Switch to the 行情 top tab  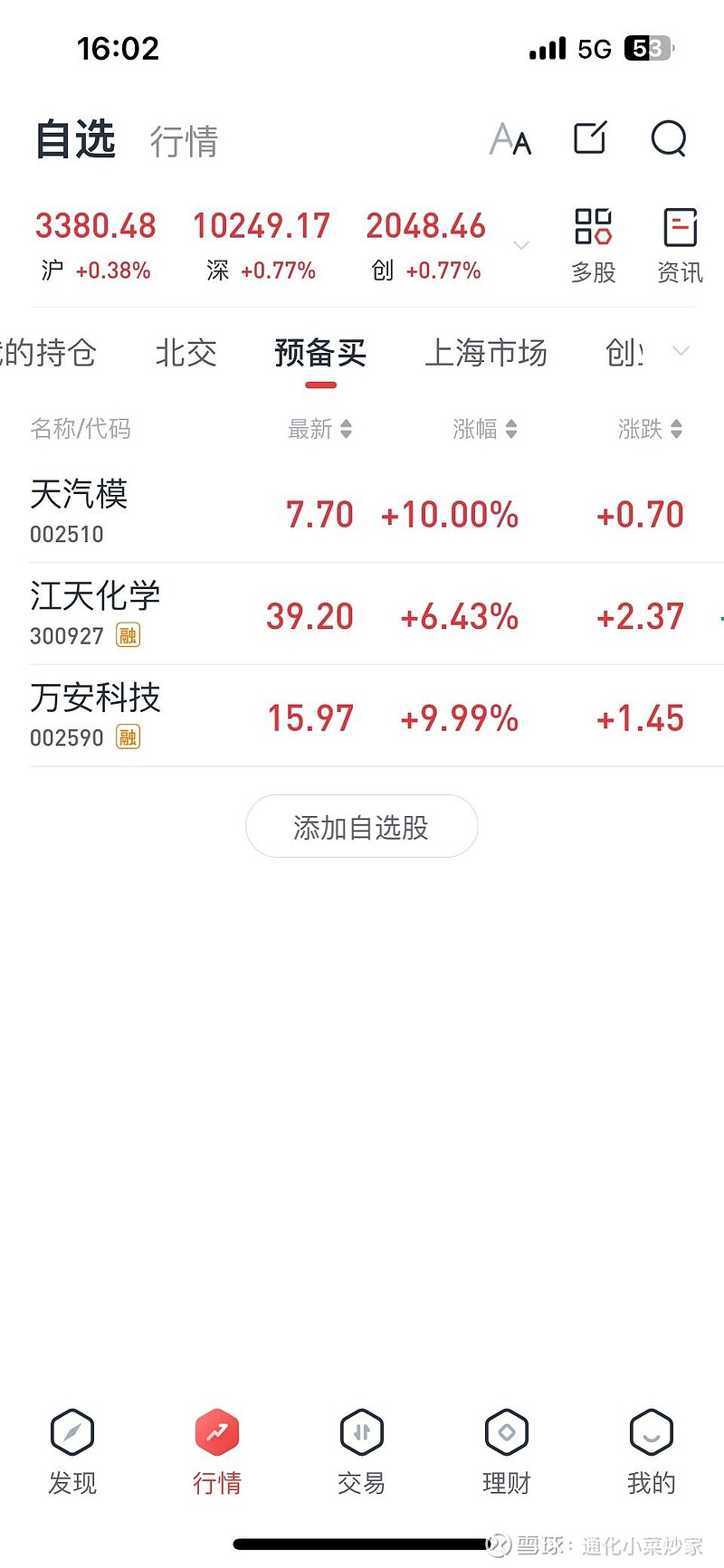[x=184, y=141]
